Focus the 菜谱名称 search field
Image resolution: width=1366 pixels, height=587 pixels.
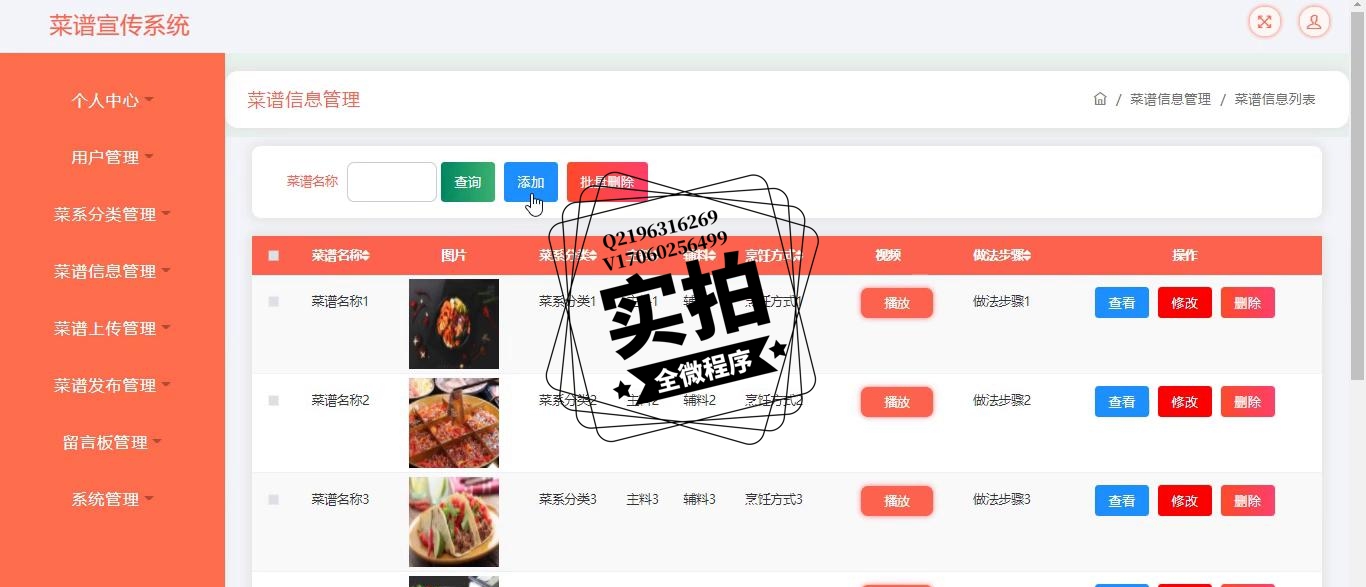391,182
